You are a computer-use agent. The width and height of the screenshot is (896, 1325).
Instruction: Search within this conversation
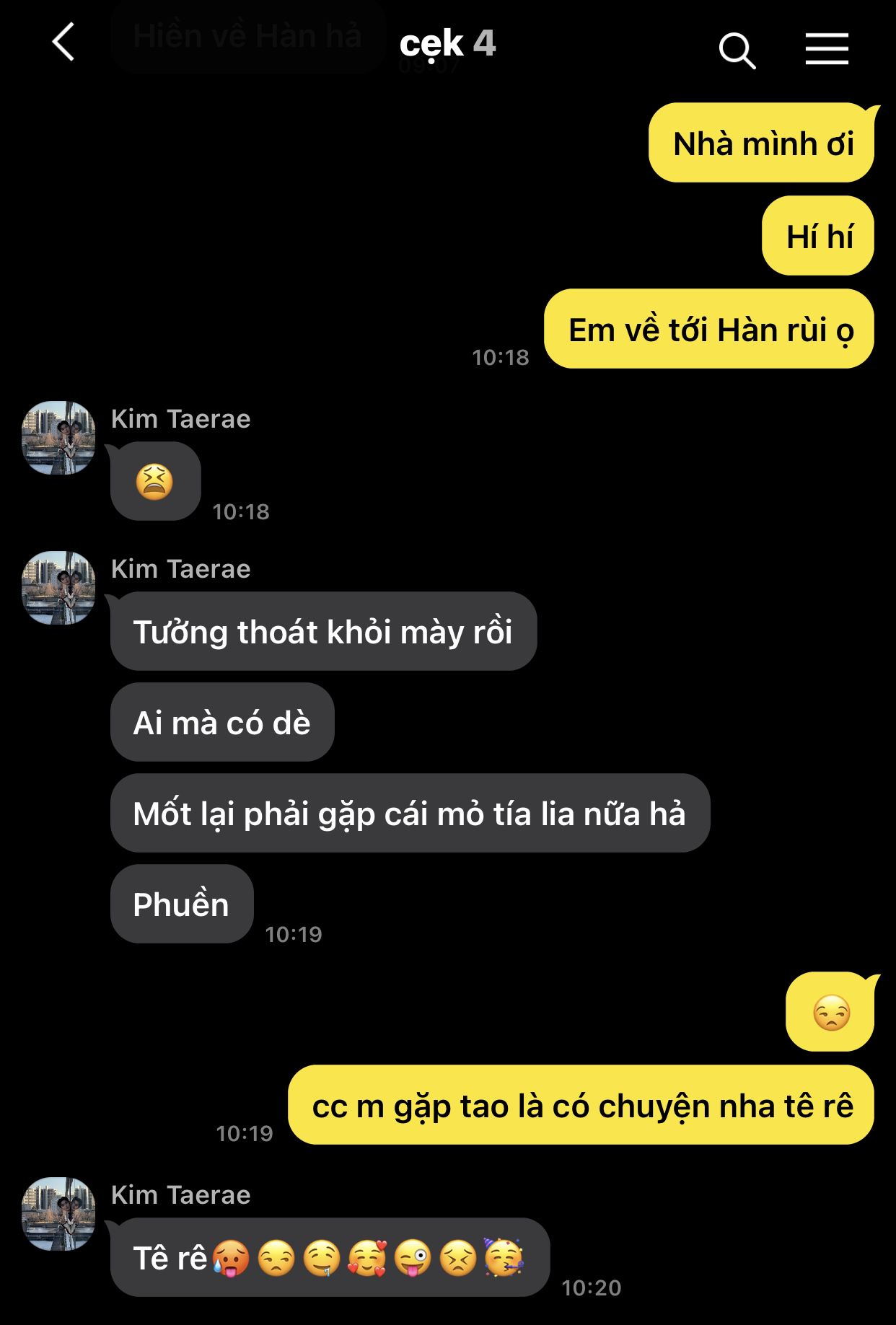(x=737, y=50)
